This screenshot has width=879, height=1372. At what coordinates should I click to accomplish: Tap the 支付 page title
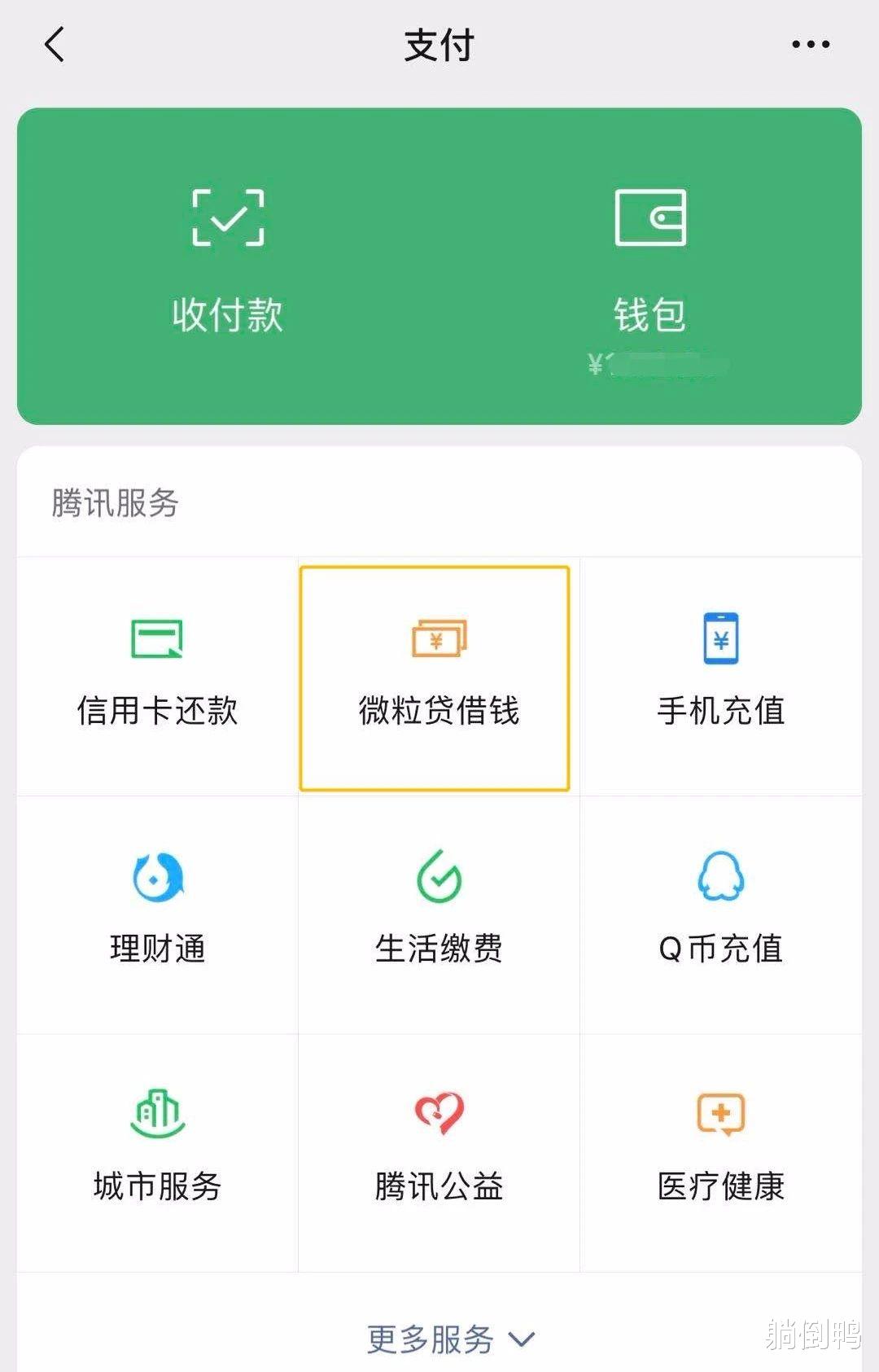tap(439, 46)
